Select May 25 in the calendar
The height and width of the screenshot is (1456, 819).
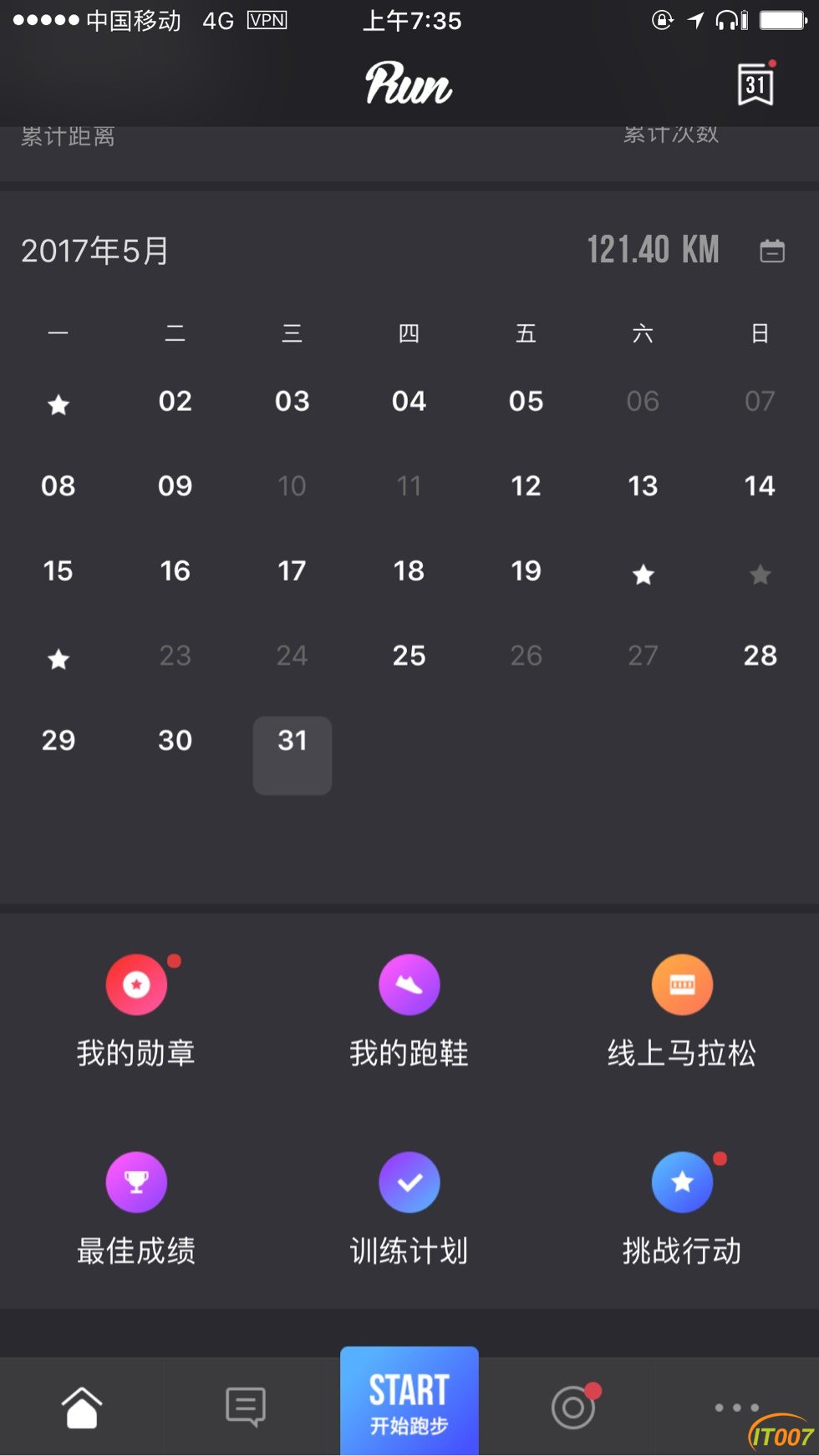[x=409, y=656]
